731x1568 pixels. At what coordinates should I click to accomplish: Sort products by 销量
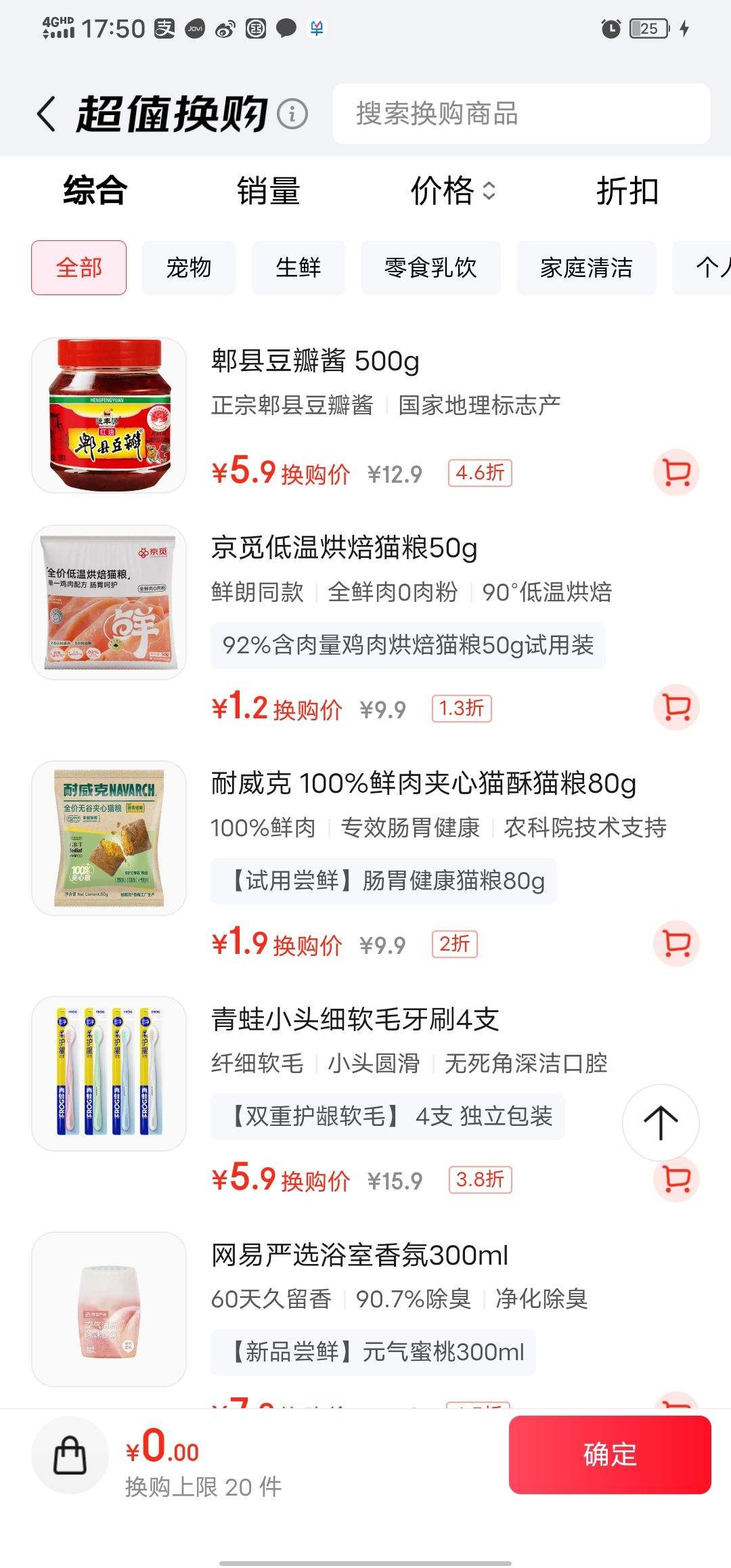click(268, 191)
